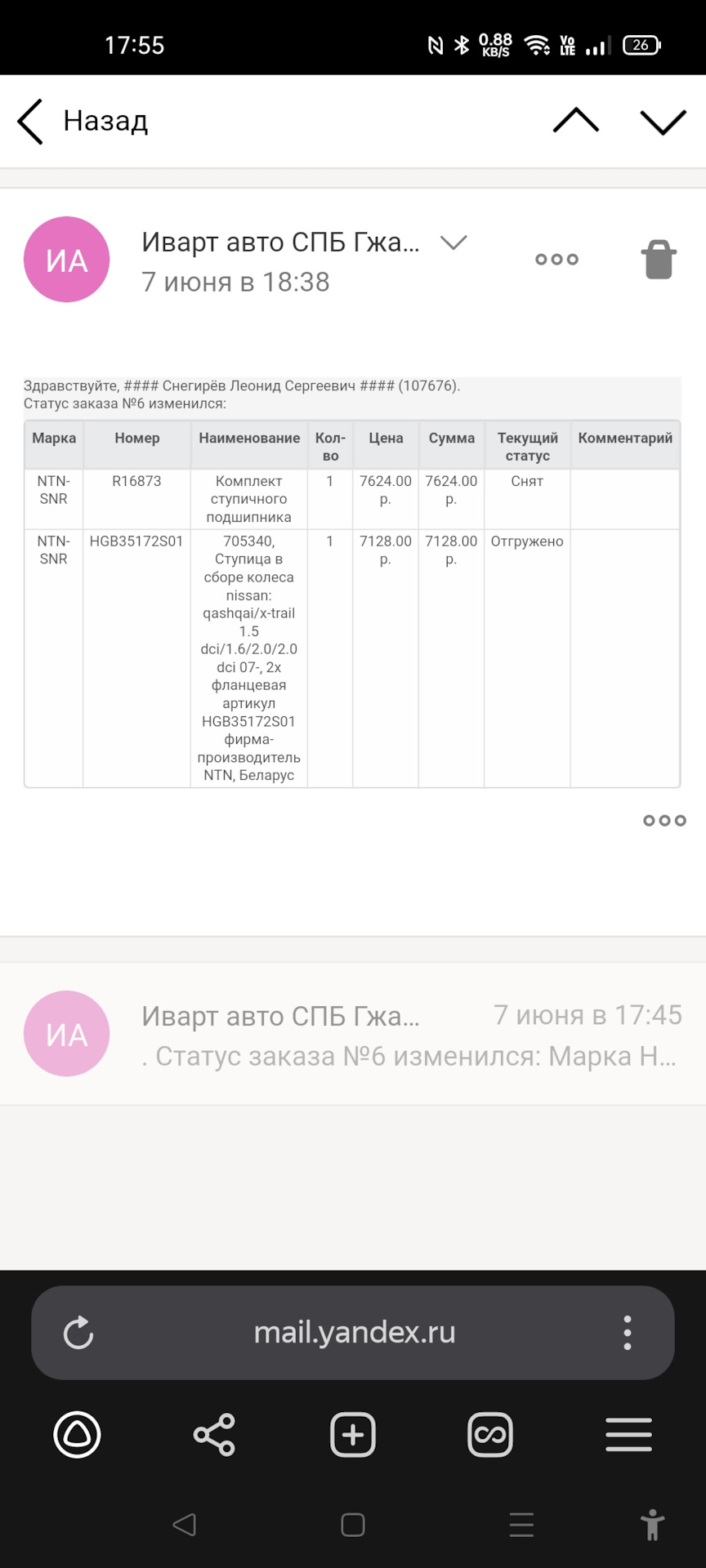
Task: Go back via the Назад button
Action: 83,122
